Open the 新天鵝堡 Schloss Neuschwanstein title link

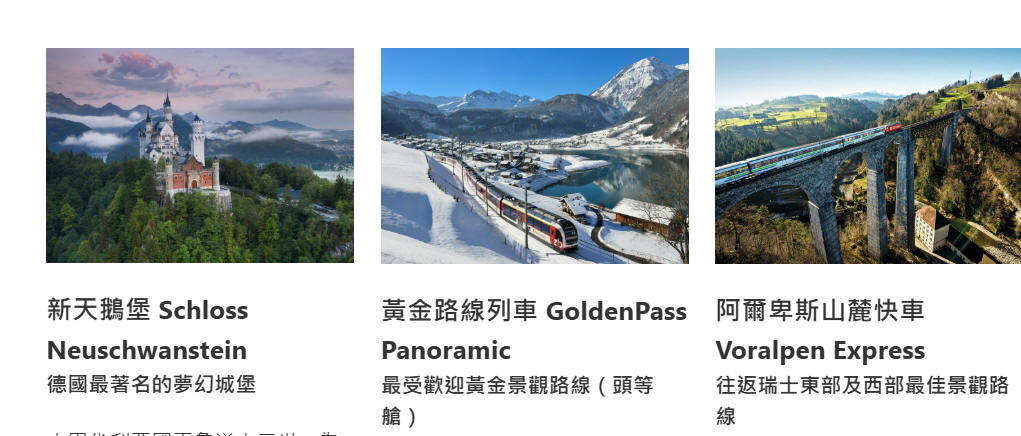(147, 330)
